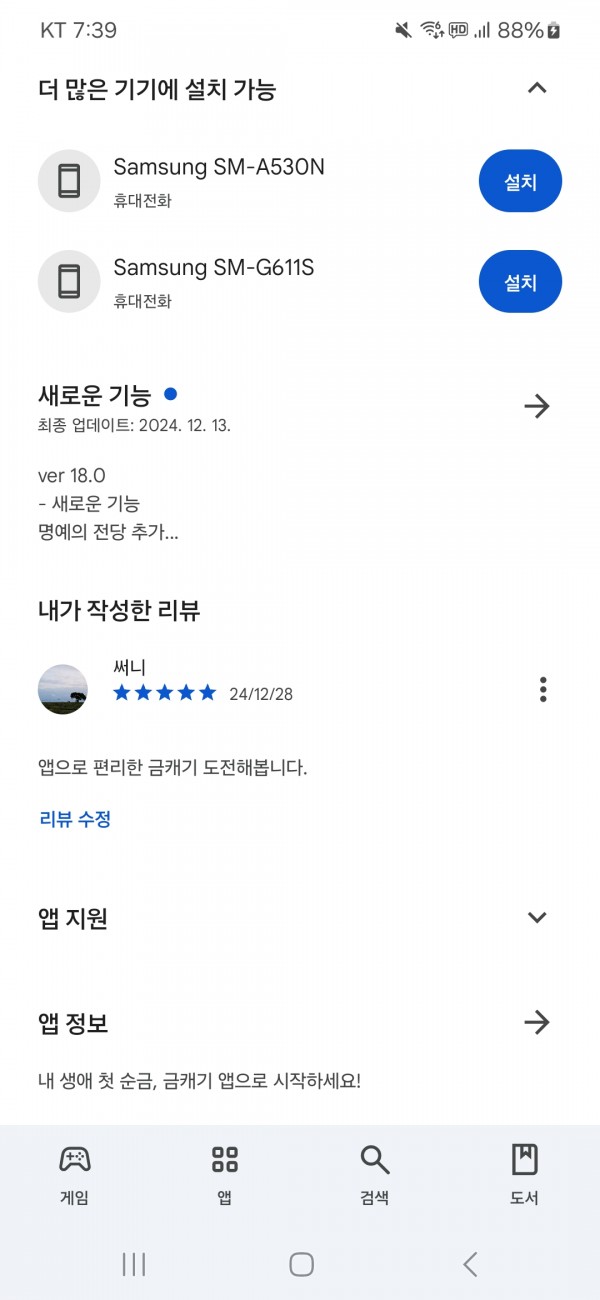
Task: Collapse the 더 많은 기기에 설치 가능 section
Action: coord(537,88)
